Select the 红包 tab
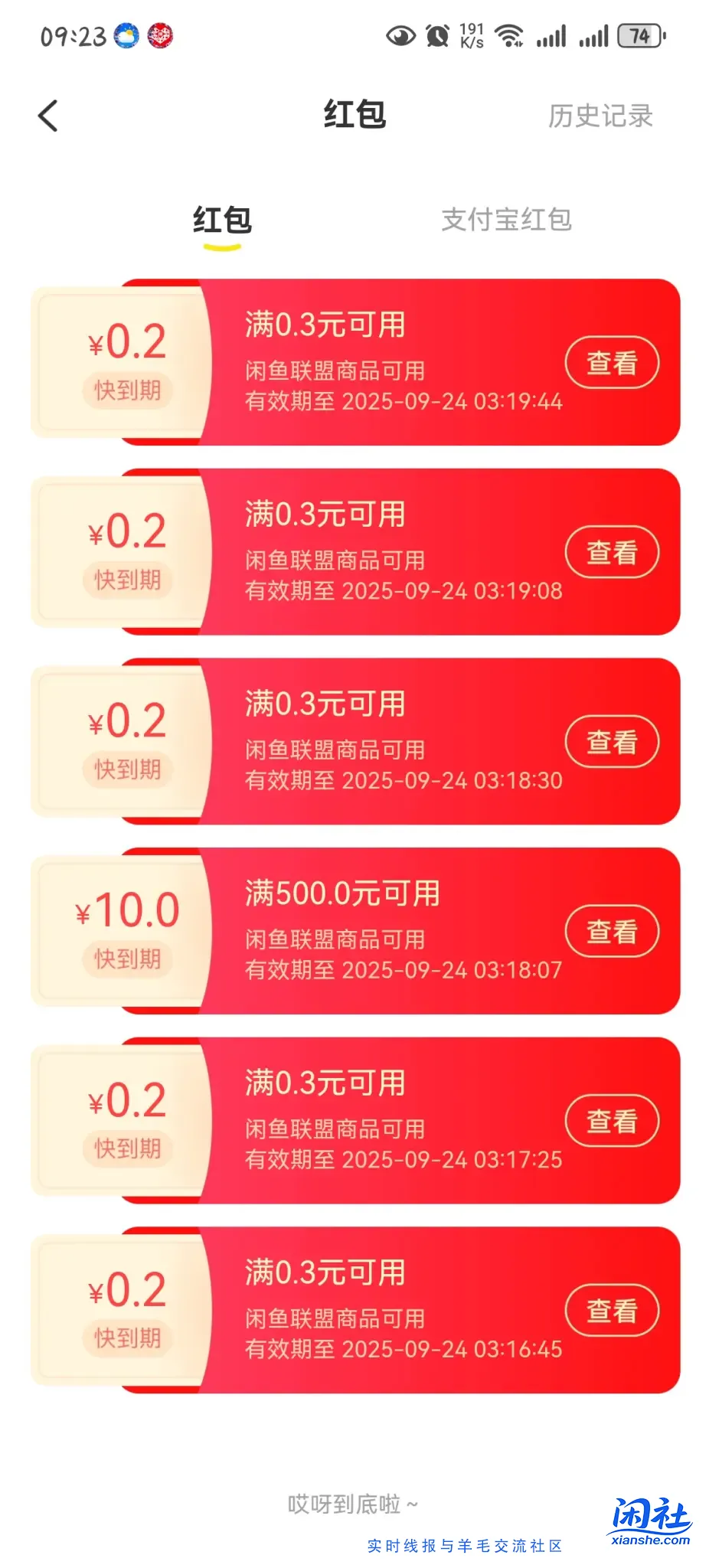This screenshot has height=1568, width=709. tap(220, 220)
